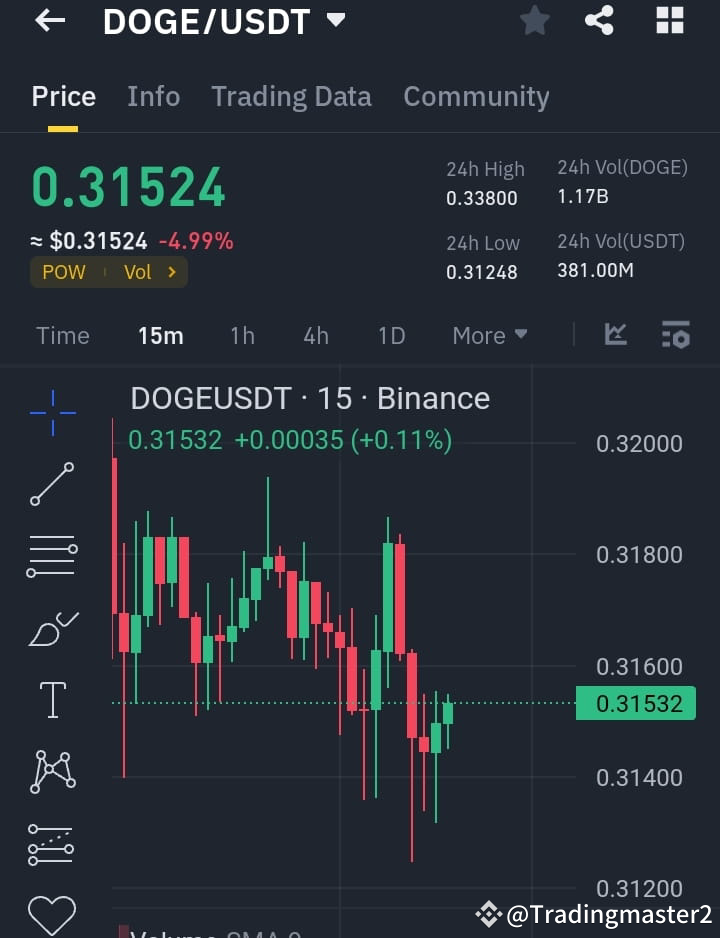Select the crosshair tool
Image resolution: width=720 pixels, height=938 pixels.
52,410
